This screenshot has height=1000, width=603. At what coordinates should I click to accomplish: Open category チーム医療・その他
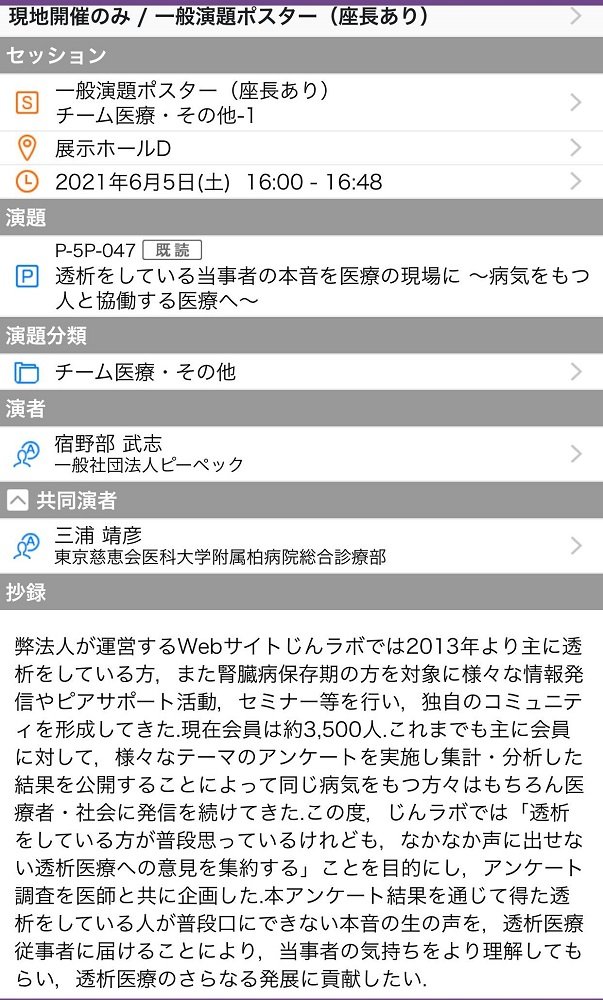coord(300,372)
